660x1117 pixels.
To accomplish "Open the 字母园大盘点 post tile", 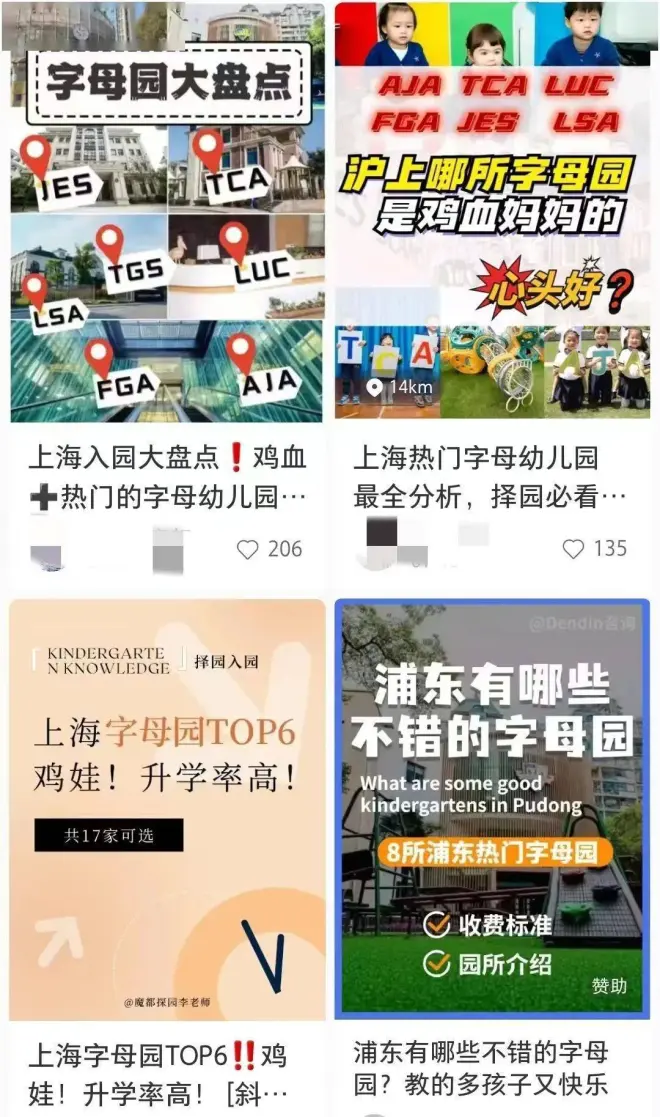I will click(x=167, y=213).
